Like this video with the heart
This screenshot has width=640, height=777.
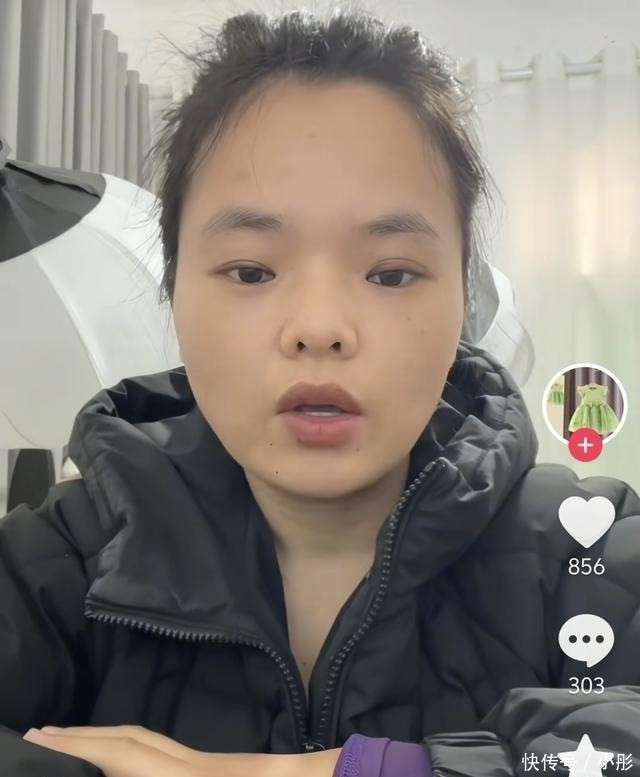(586, 521)
